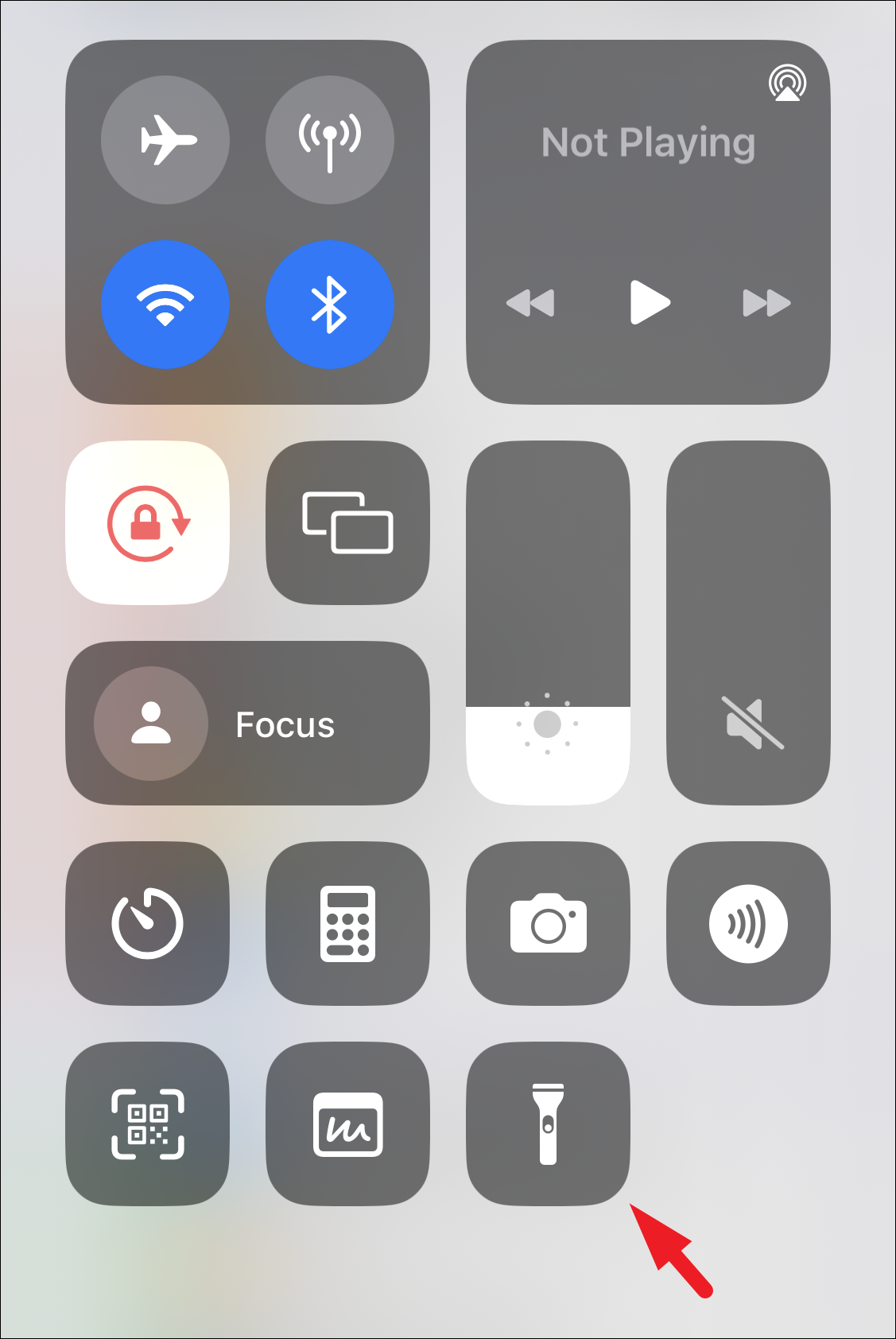Turn off Wi-Fi
The height and width of the screenshot is (1339, 896).
(165, 305)
